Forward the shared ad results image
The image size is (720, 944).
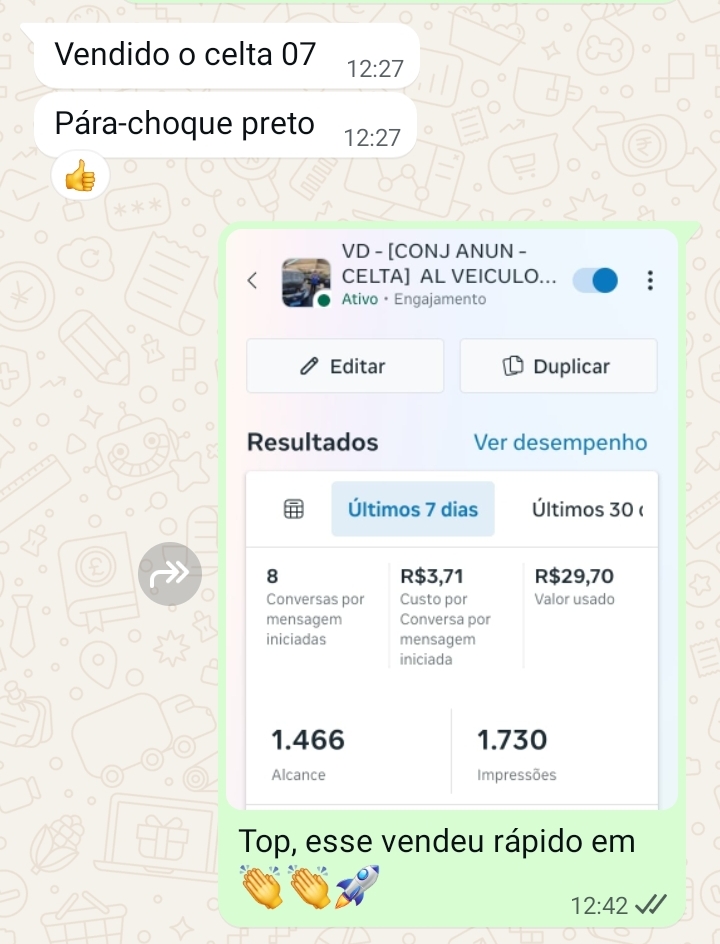170,574
